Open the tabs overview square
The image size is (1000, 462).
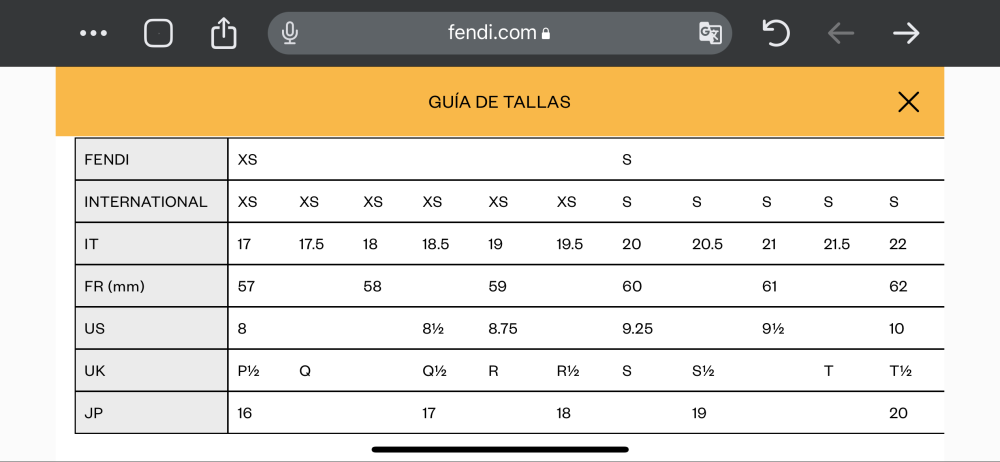(158, 33)
